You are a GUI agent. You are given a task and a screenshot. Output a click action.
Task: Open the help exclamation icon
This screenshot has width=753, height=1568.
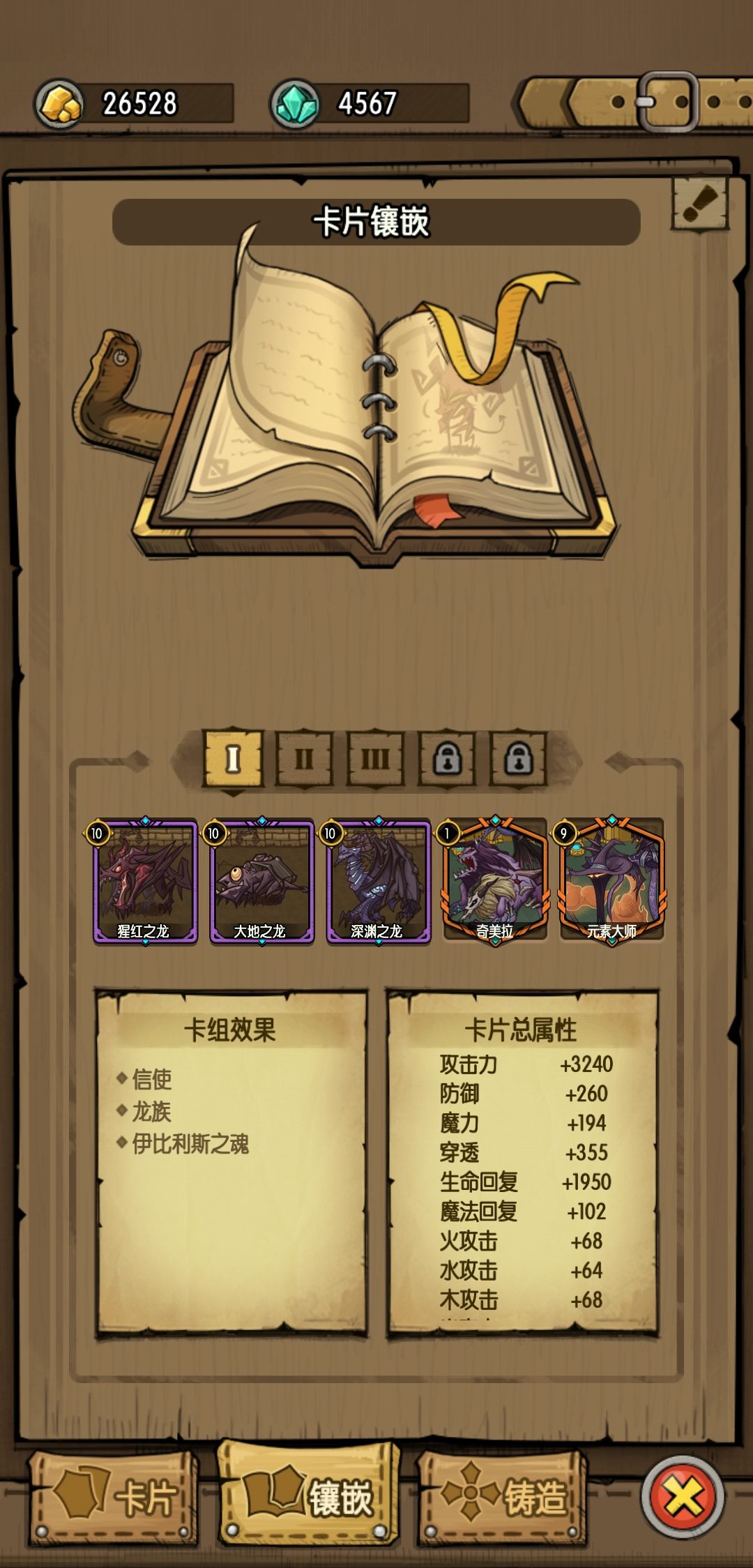pyautogui.click(x=699, y=204)
